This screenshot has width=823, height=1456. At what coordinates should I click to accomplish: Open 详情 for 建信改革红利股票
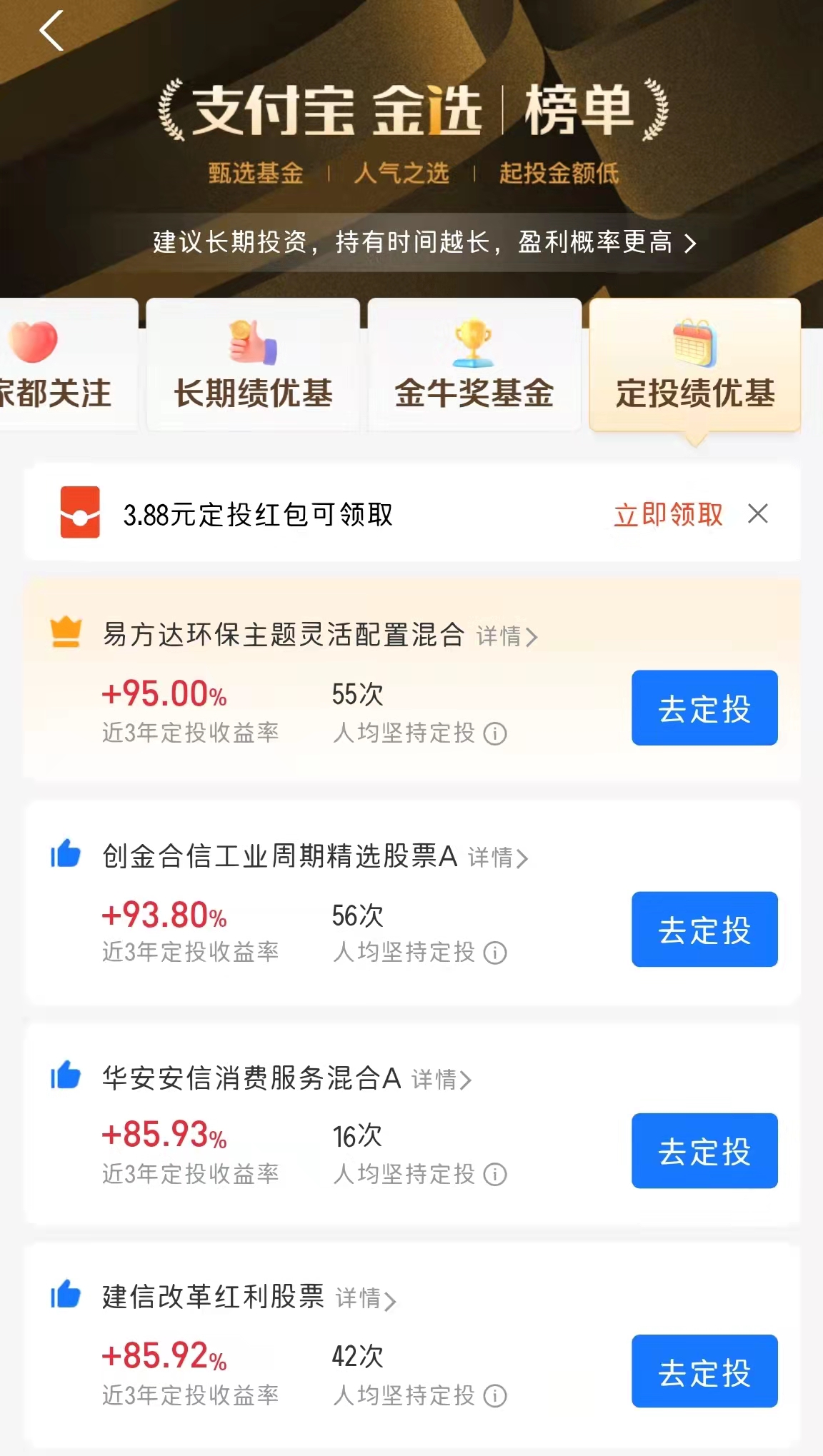point(366,1299)
